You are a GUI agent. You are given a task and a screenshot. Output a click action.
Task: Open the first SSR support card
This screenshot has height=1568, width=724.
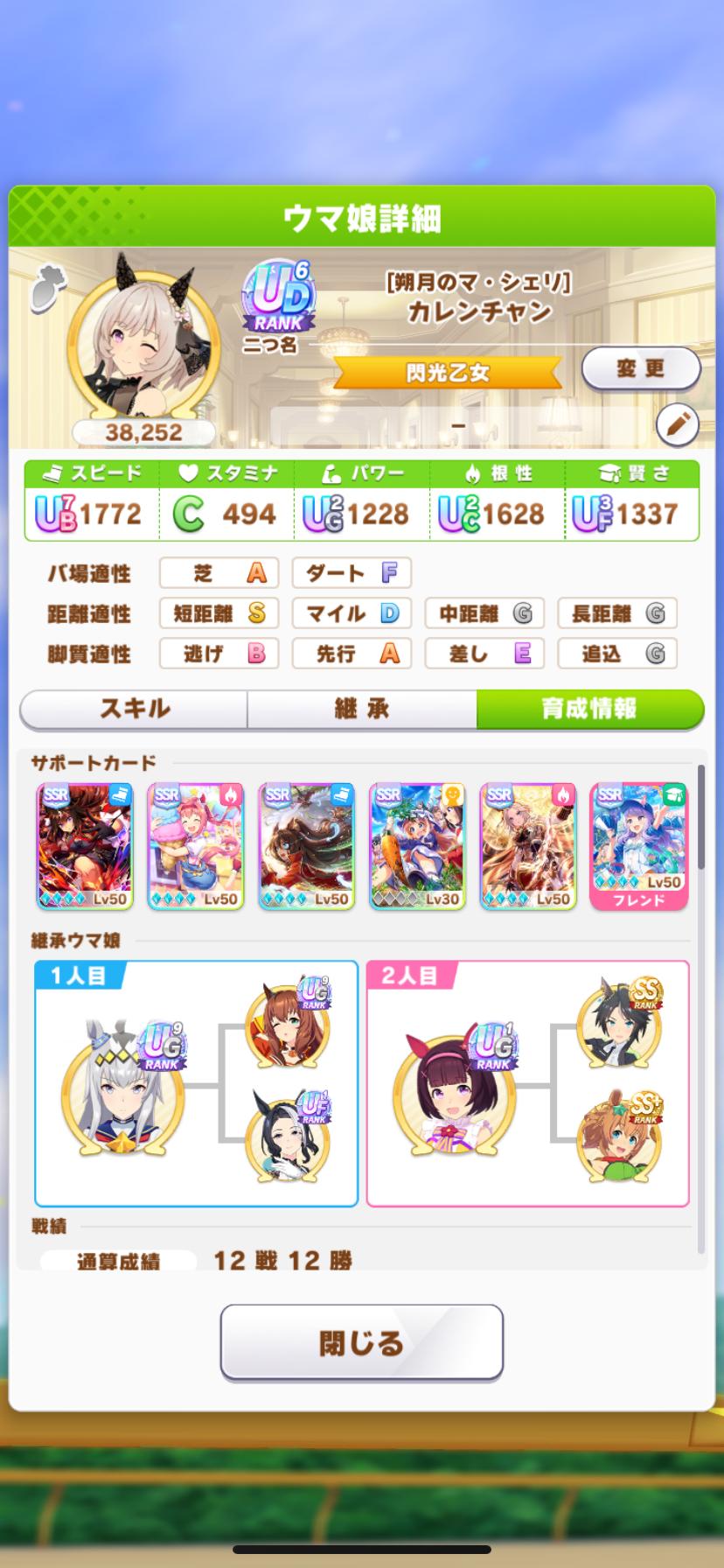85,846
